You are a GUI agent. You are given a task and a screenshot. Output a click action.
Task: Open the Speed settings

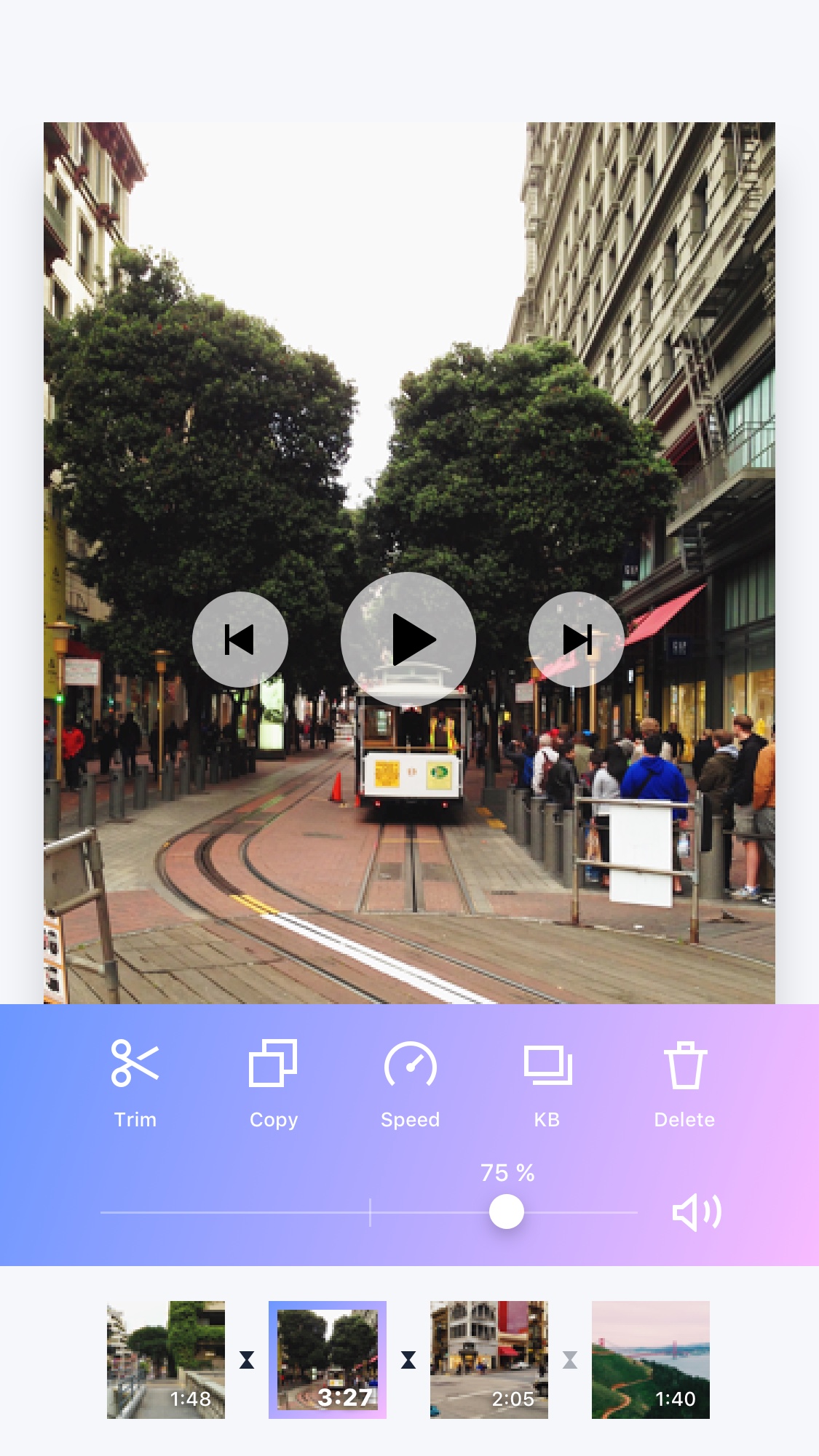(x=410, y=1084)
